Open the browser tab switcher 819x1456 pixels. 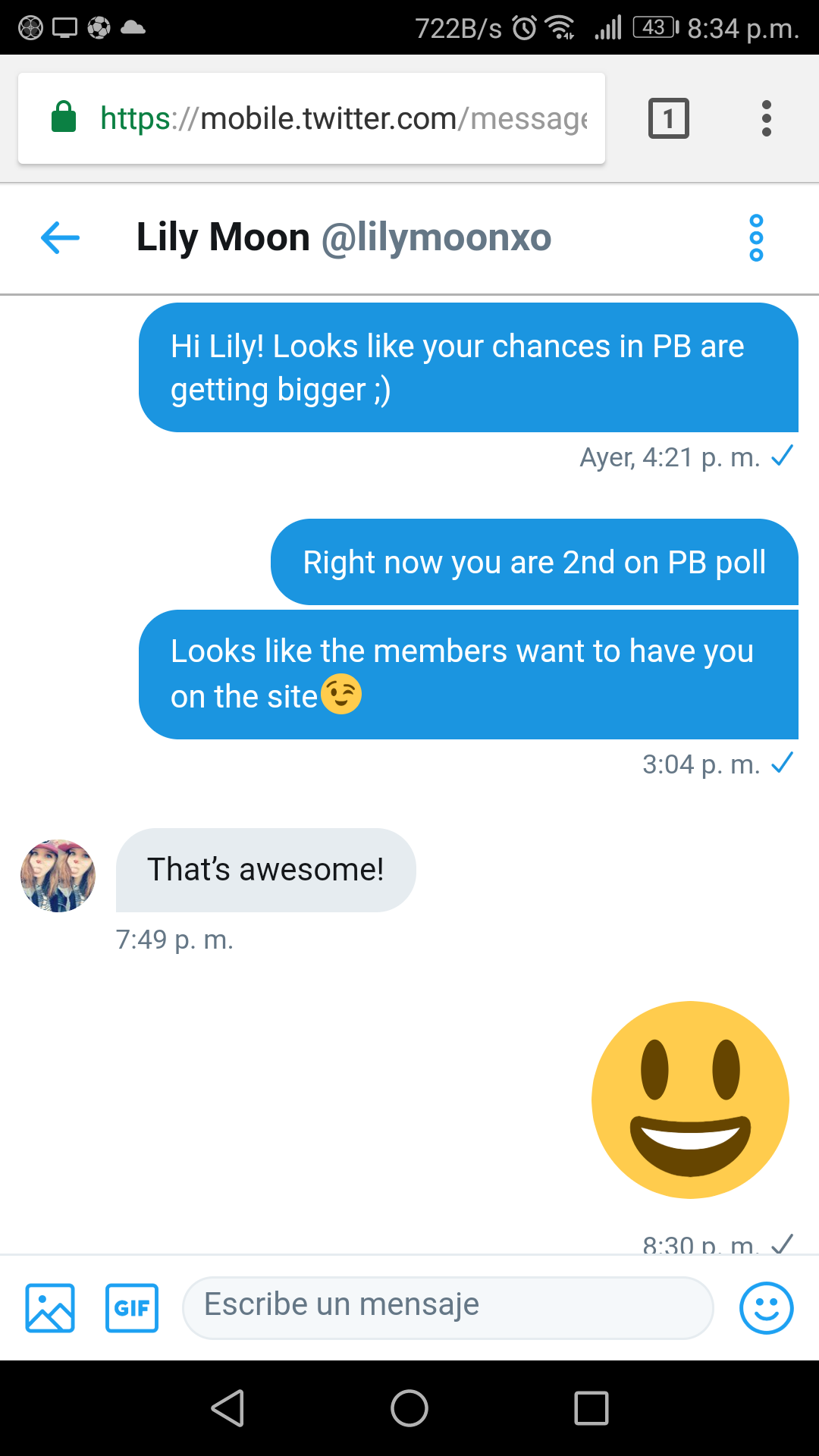[x=668, y=118]
